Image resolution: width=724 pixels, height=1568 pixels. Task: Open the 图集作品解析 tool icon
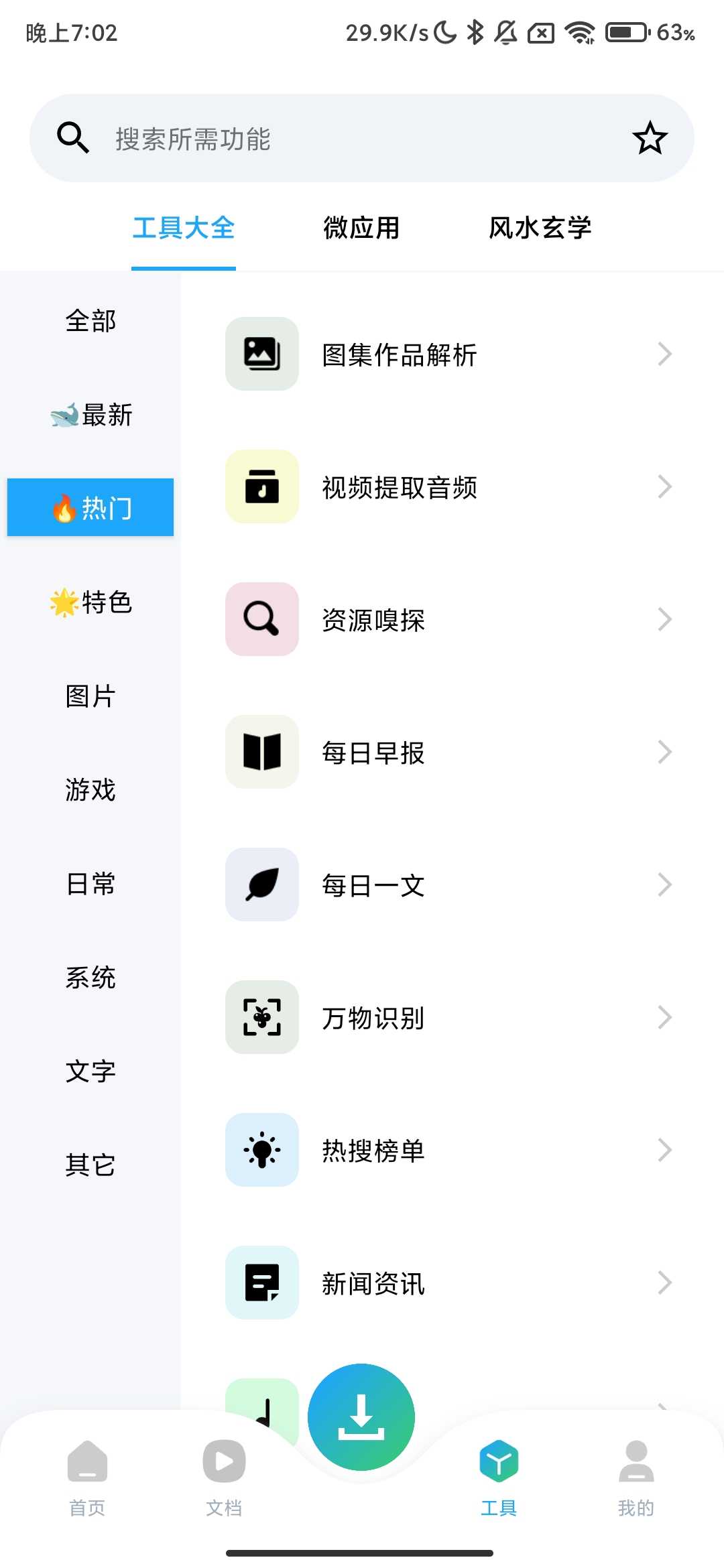(261, 354)
